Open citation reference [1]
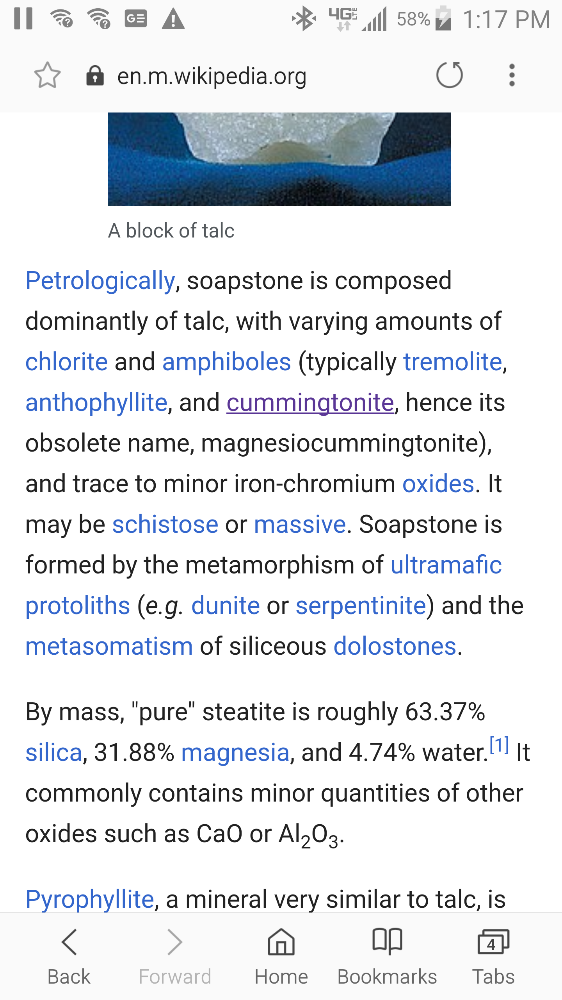Screen dimensions: 562x1000 pos(499,745)
